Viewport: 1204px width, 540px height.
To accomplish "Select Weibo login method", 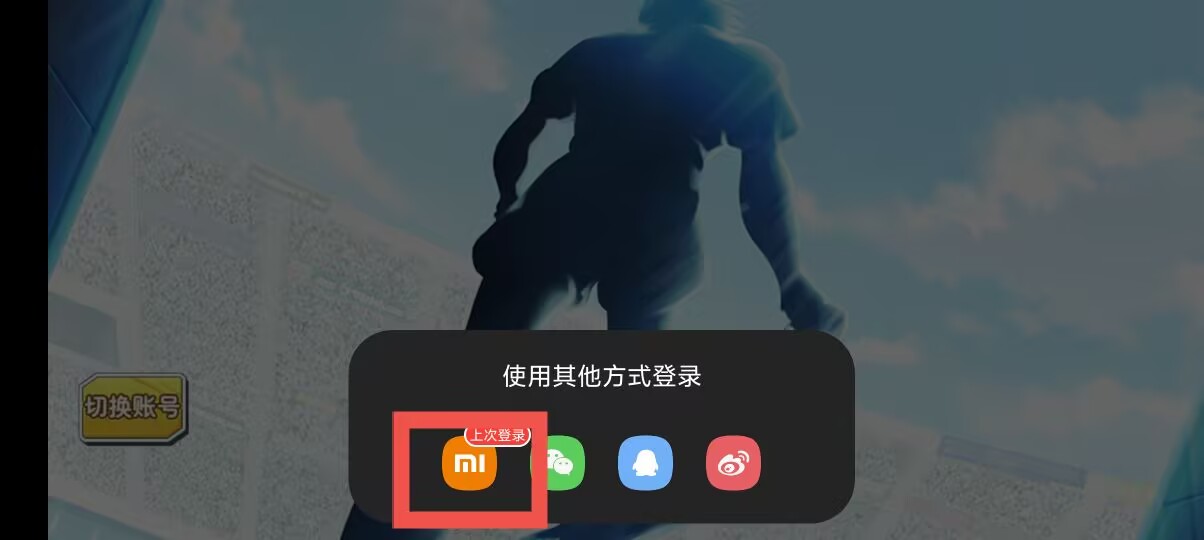I will click(733, 464).
